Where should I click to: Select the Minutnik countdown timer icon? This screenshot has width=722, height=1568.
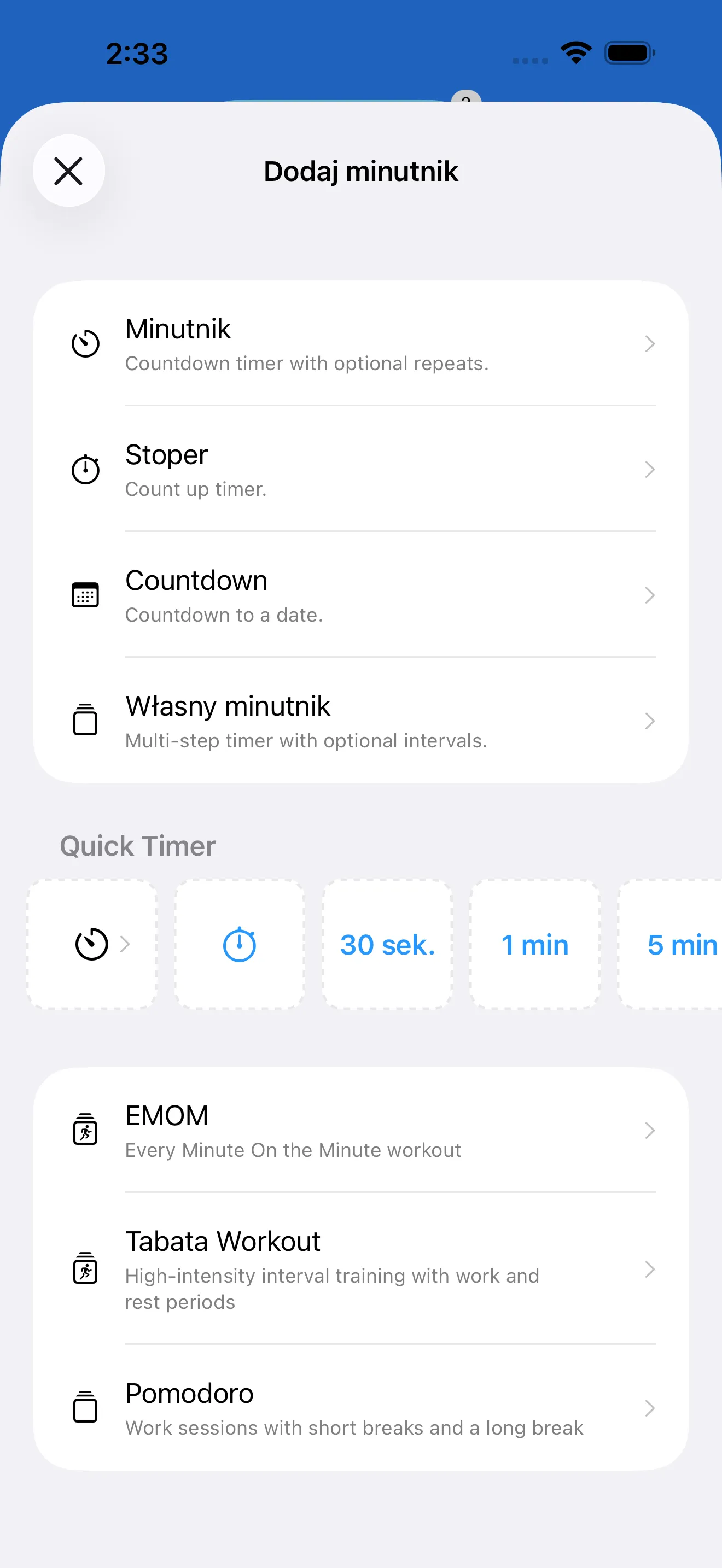click(85, 343)
